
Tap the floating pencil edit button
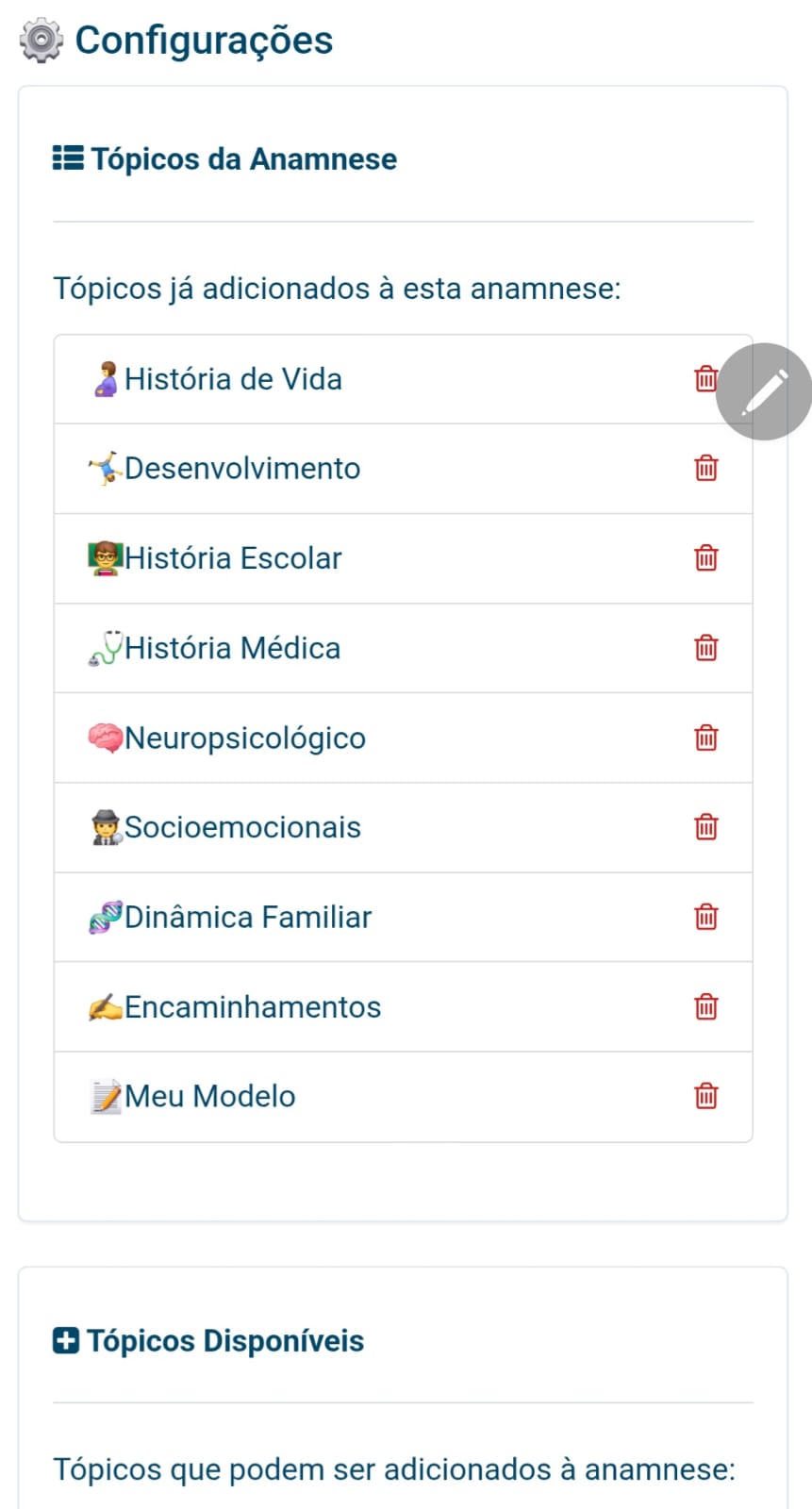764,391
